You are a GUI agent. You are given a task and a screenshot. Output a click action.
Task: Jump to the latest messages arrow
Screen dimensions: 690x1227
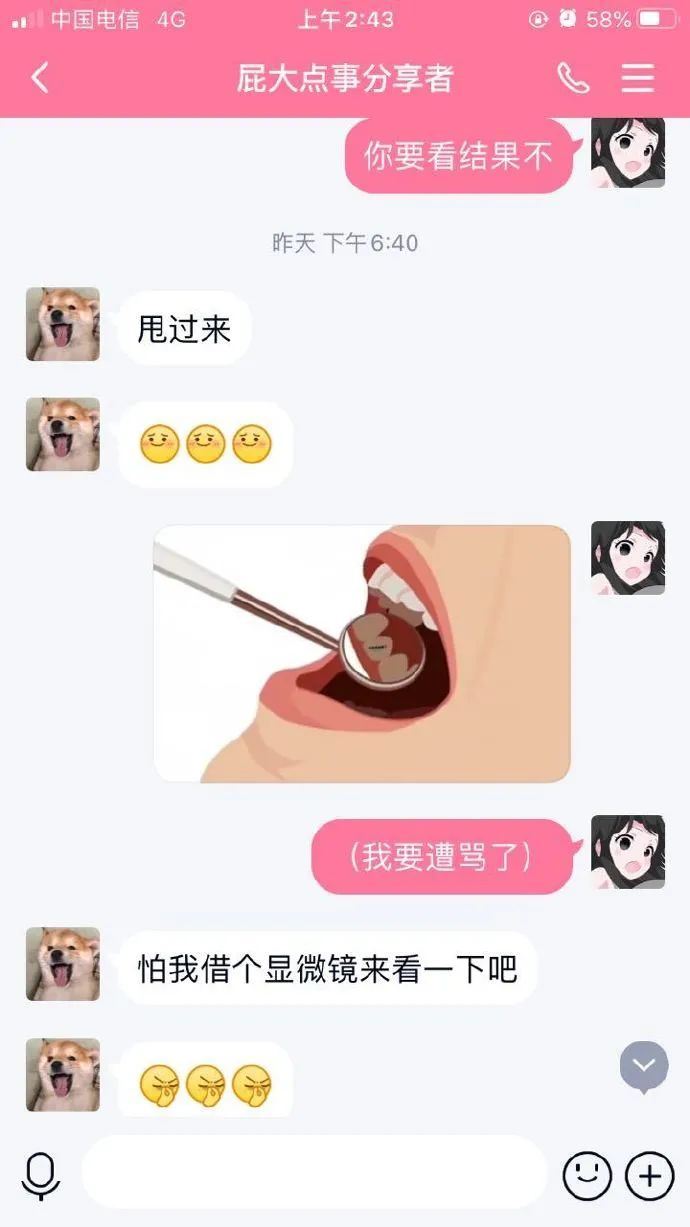(x=643, y=1066)
